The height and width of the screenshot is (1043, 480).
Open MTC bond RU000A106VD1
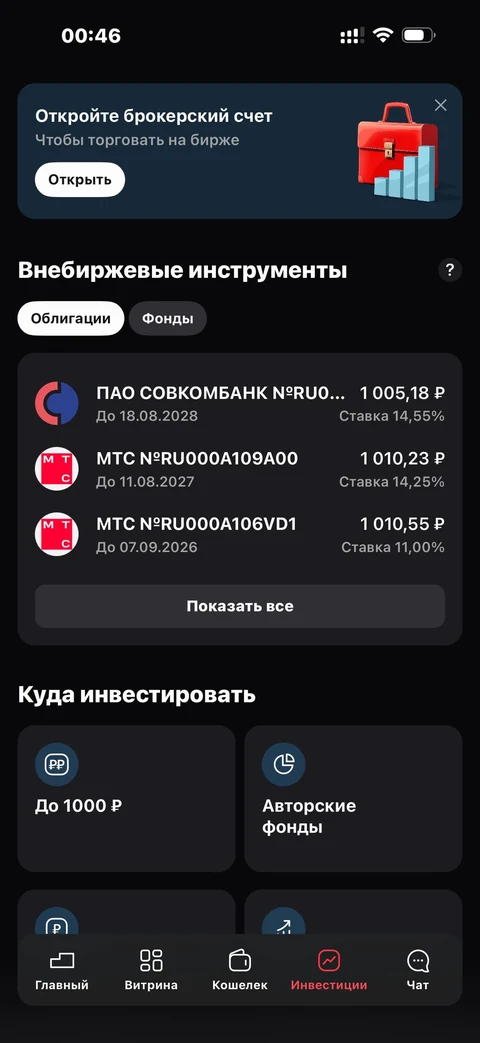(x=240, y=535)
